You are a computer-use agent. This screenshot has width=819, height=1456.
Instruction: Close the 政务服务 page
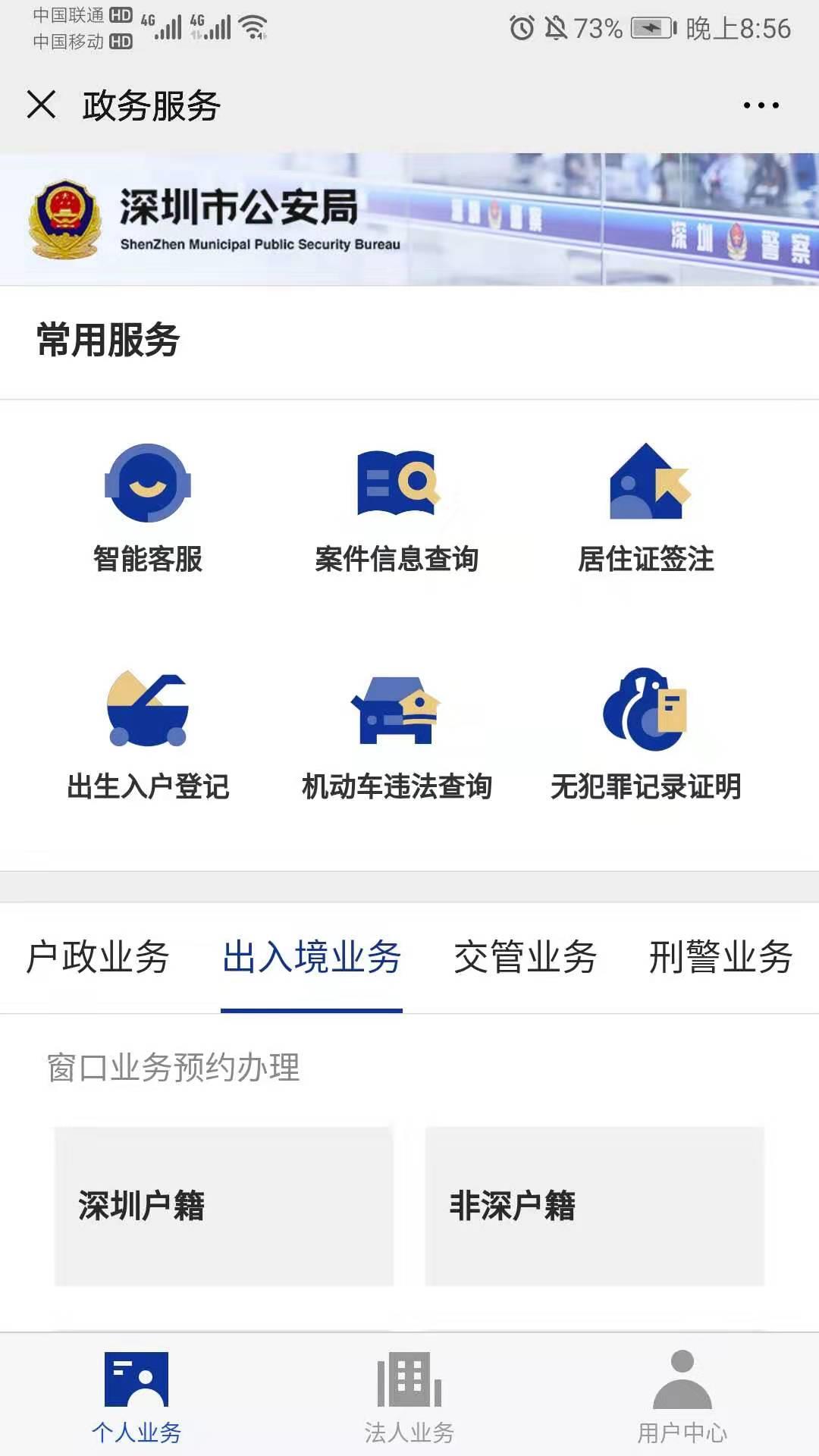tap(42, 105)
